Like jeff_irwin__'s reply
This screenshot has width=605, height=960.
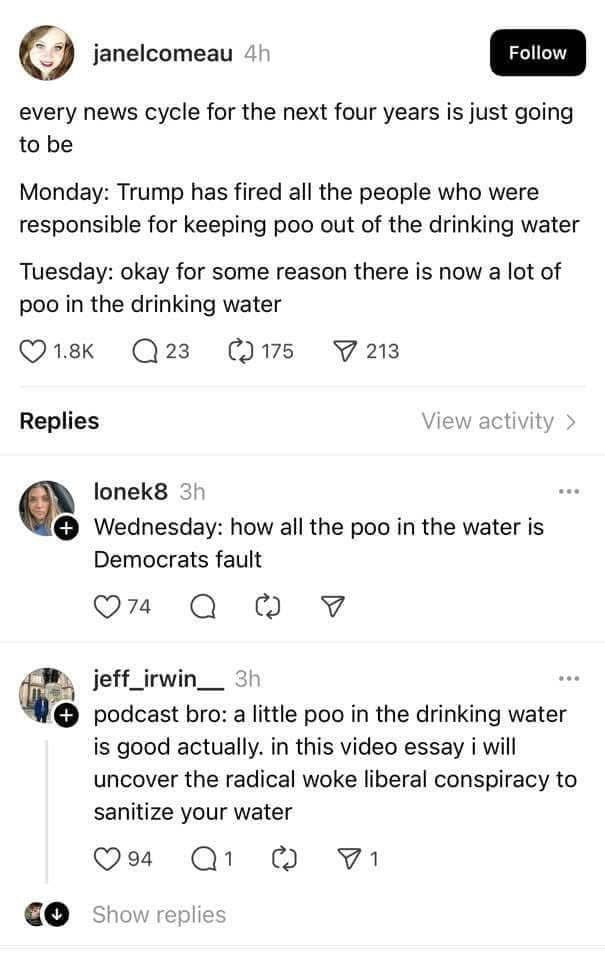click(106, 859)
